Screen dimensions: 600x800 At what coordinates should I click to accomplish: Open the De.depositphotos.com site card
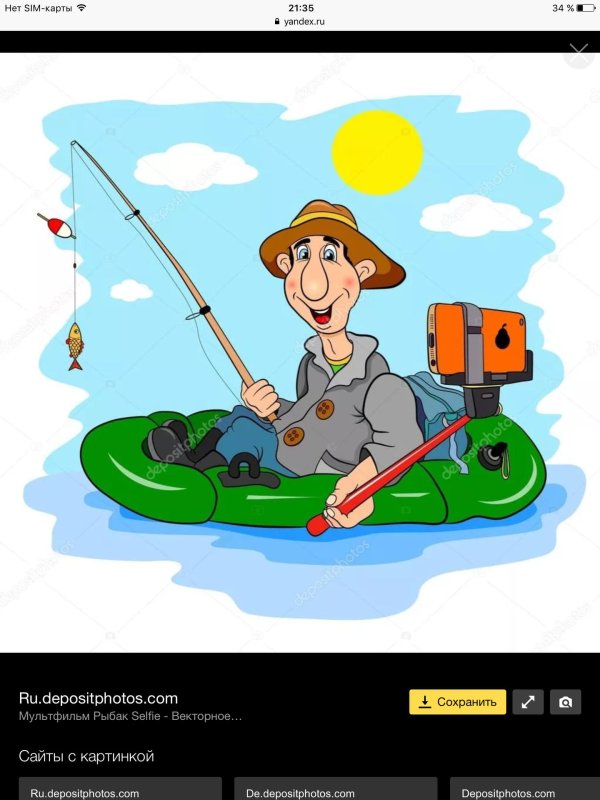335,789
